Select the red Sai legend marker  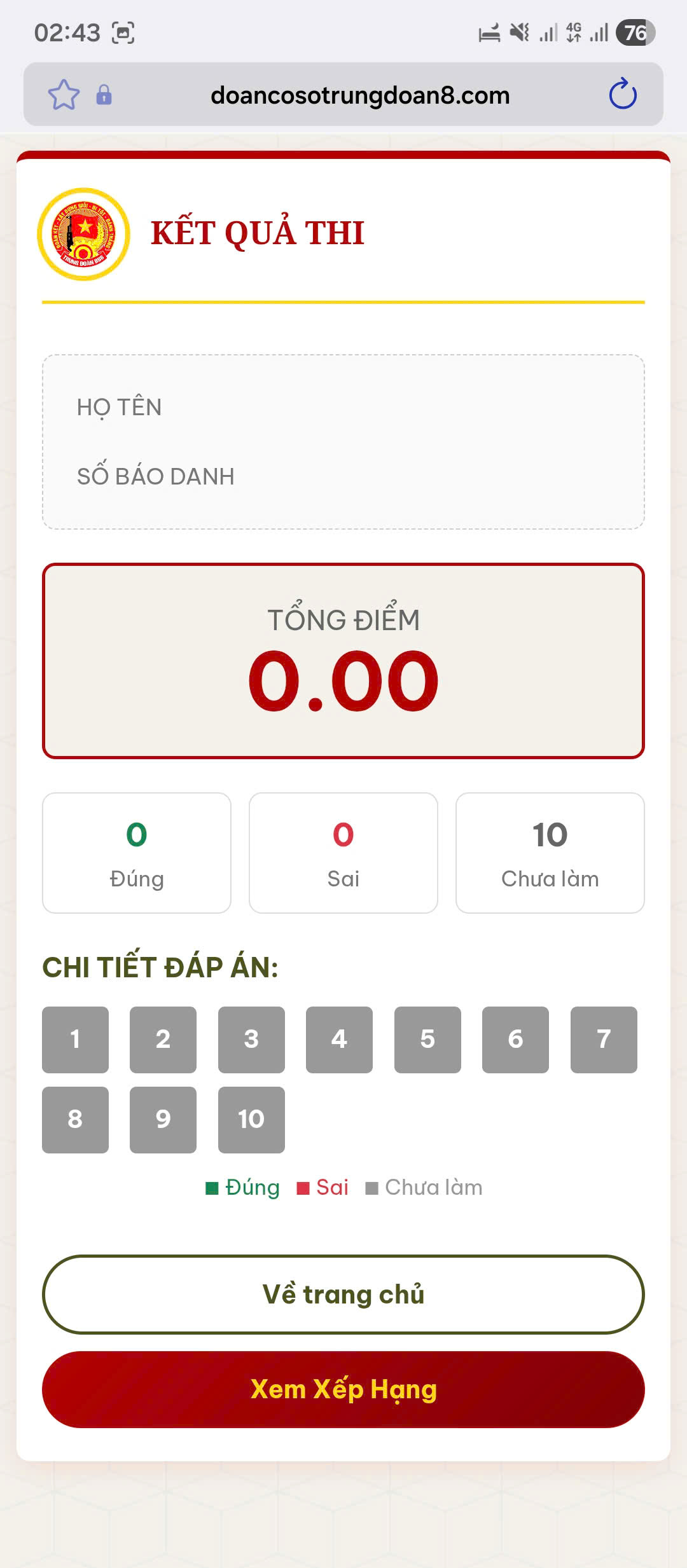coord(305,1186)
